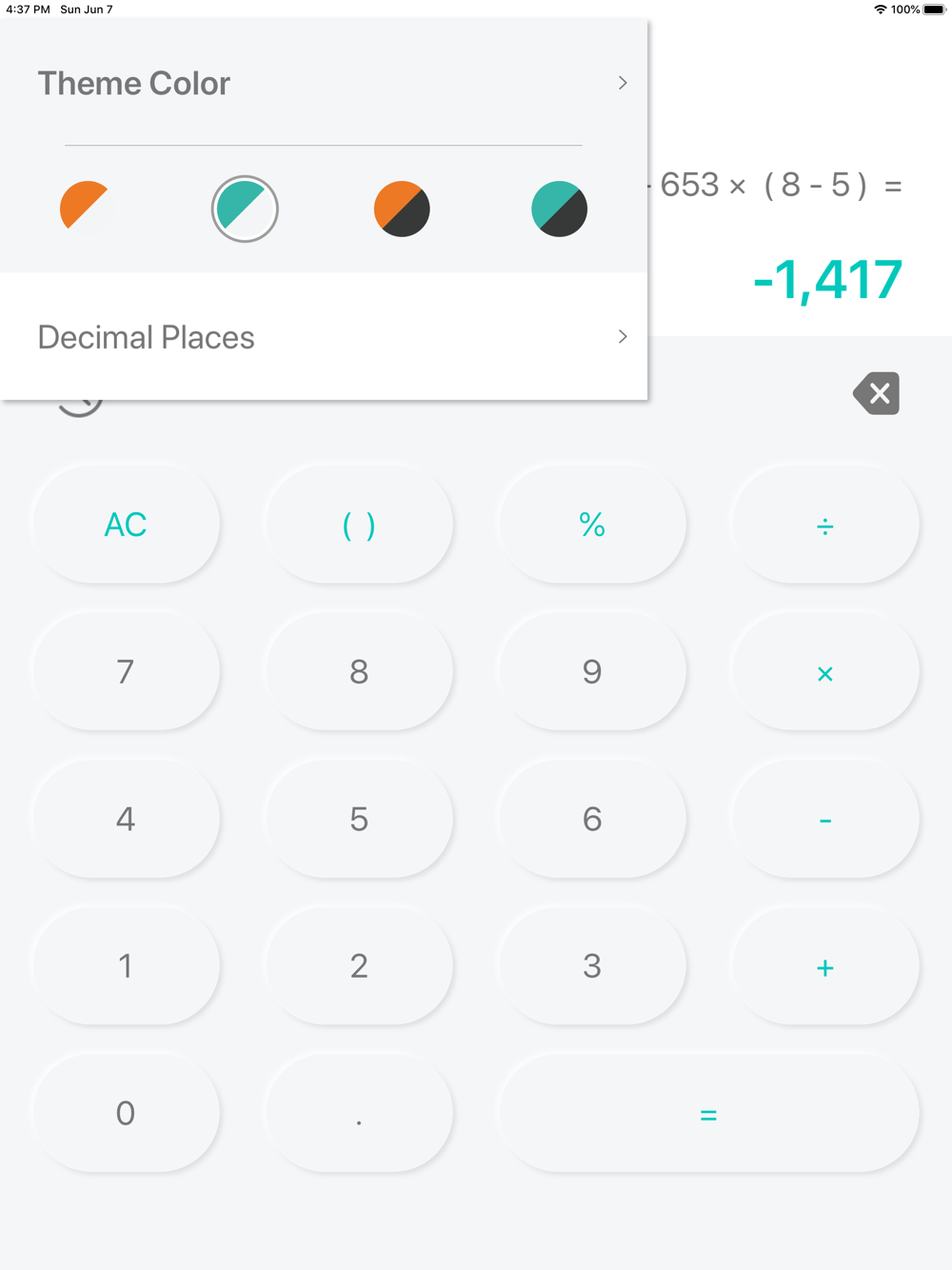Enter digit 5 on the keypad
Screen dimensions: 952x1270
359,819
